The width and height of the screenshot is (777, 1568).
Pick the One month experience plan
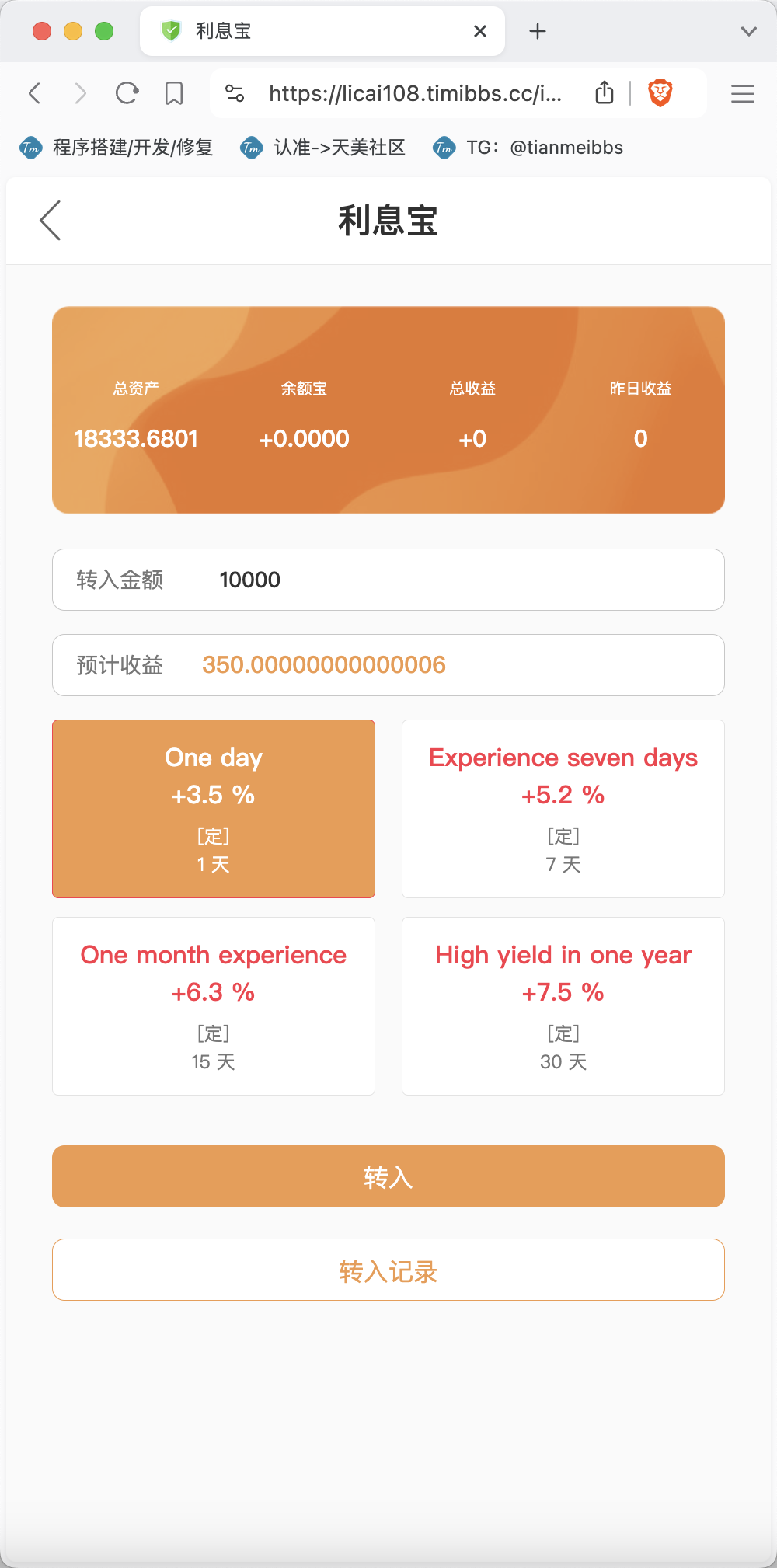(x=214, y=1006)
